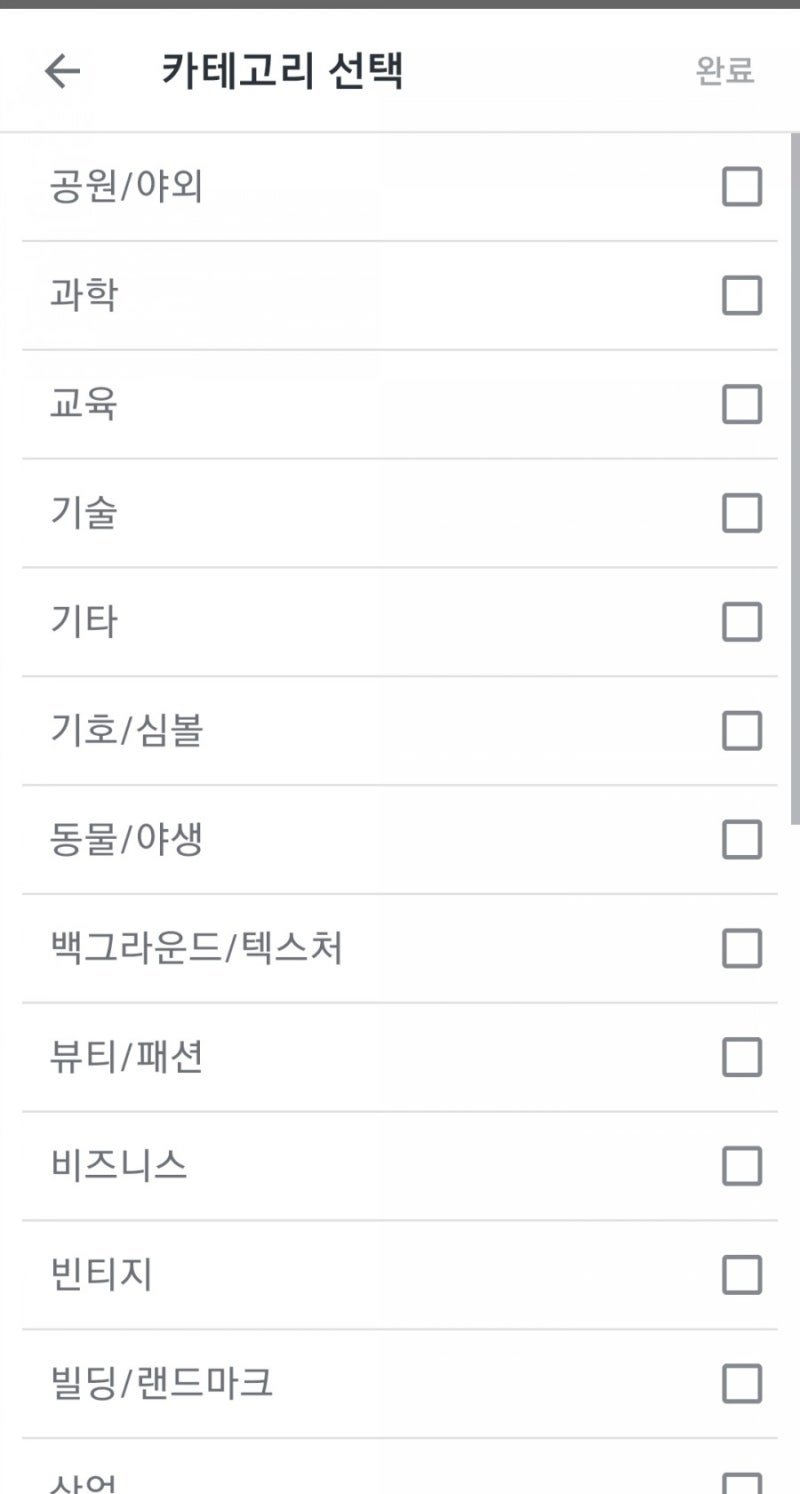The image size is (800, 1494).
Task: Check the 빌딩/랜드마크 checkbox
Action: pyautogui.click(x=741, y=1384)
